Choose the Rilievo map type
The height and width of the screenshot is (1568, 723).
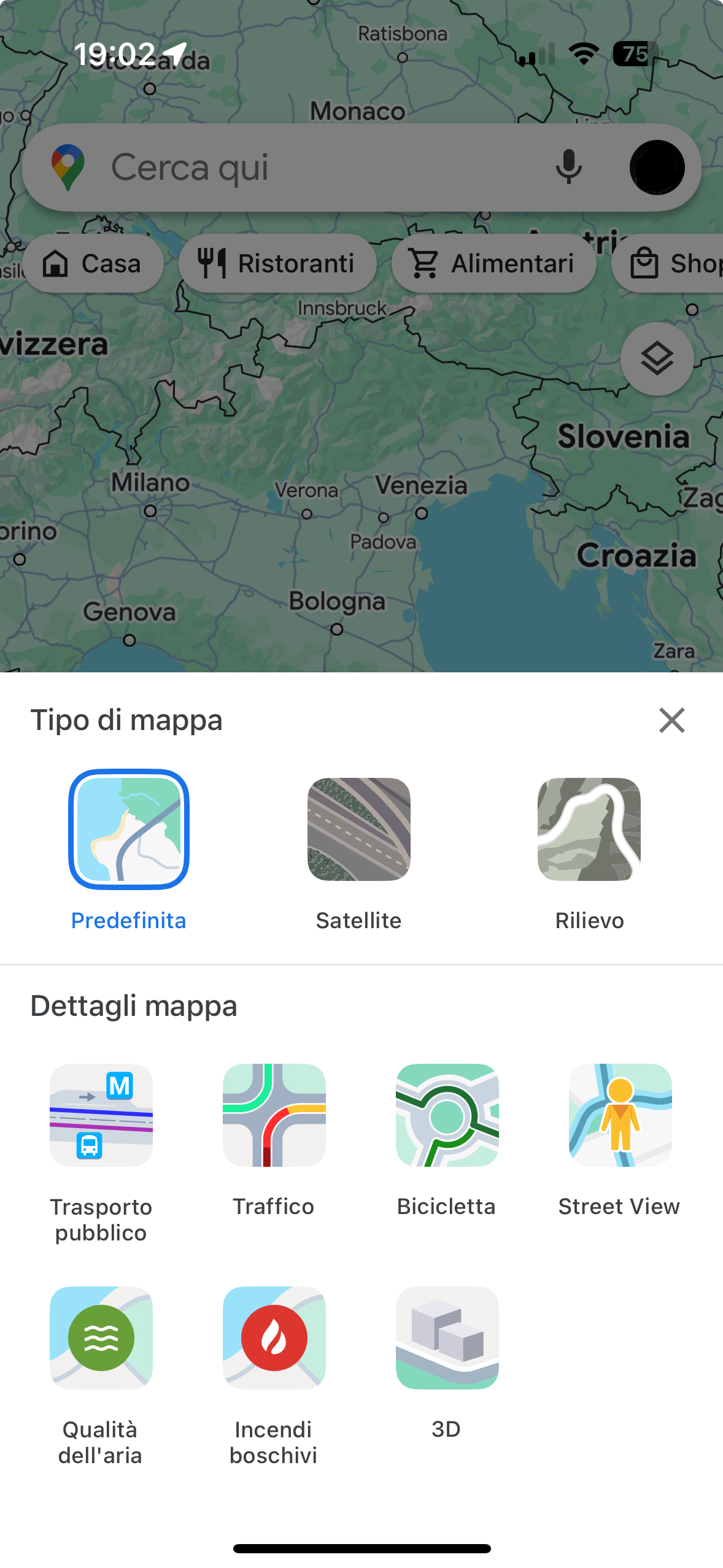point(589,829)
